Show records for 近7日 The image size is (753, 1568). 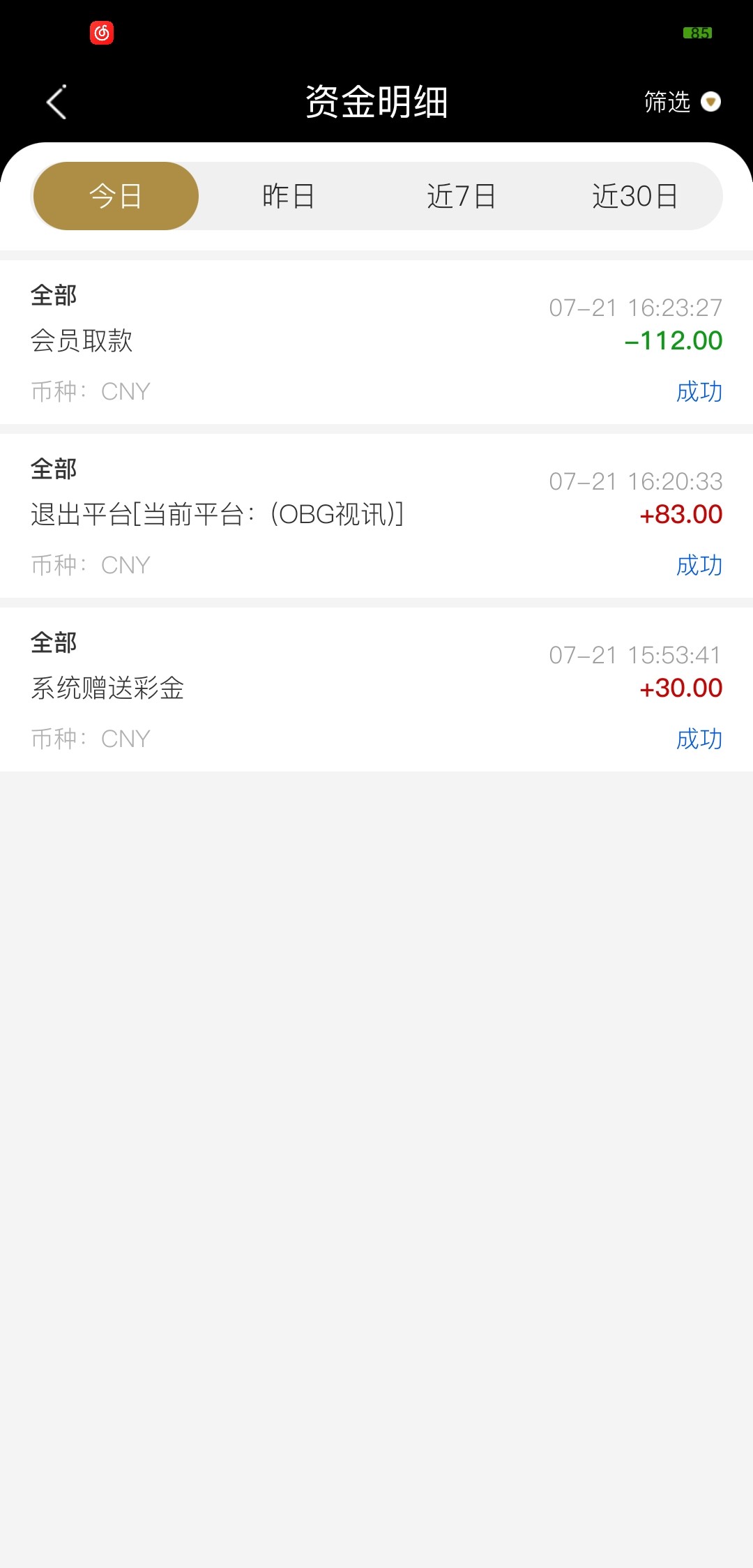462,196
